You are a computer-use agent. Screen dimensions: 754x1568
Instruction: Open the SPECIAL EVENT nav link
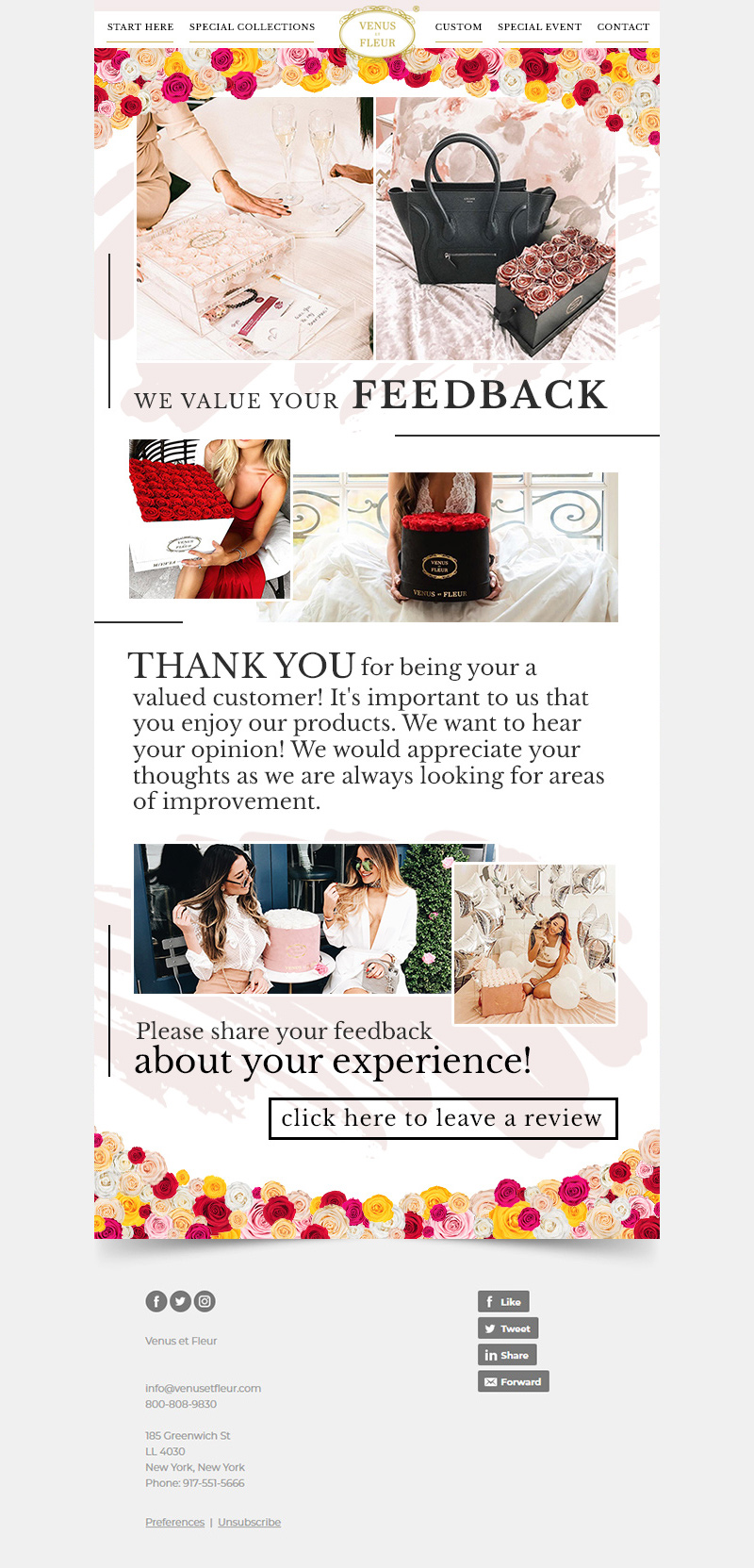pyautogui.click(x=539, y=27)
